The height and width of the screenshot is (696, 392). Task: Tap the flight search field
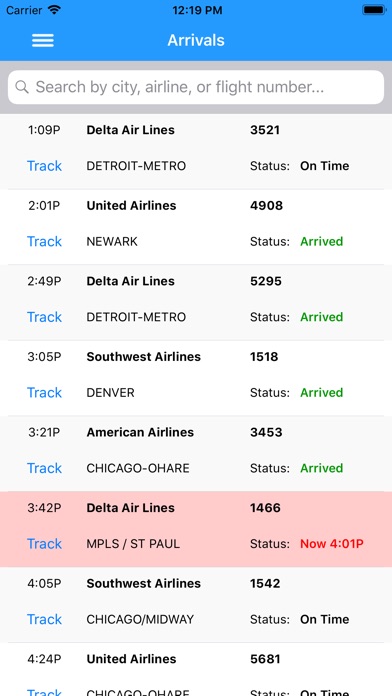[196, 87]
